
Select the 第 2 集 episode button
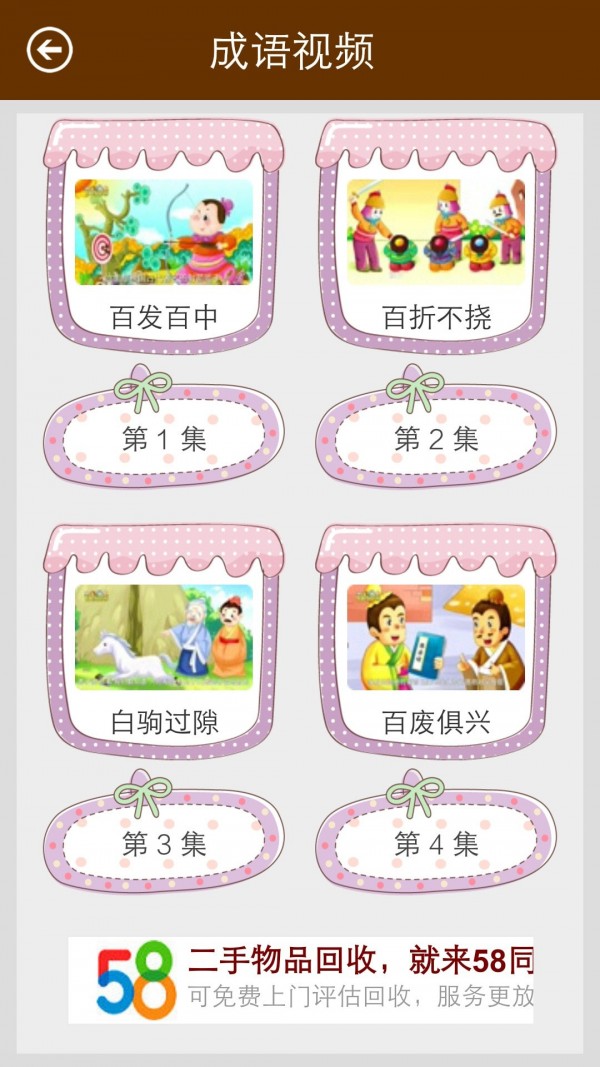pyautogui.click(x=436, y=438)
